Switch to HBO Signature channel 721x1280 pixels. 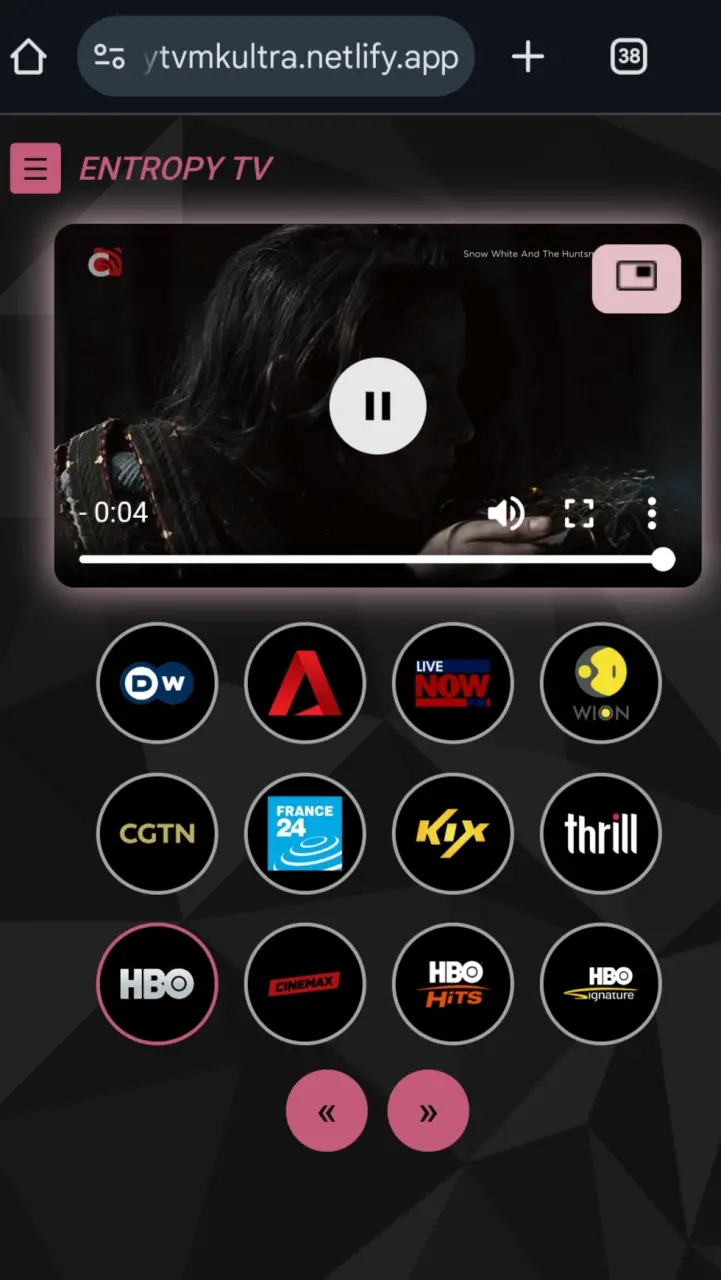601,984
